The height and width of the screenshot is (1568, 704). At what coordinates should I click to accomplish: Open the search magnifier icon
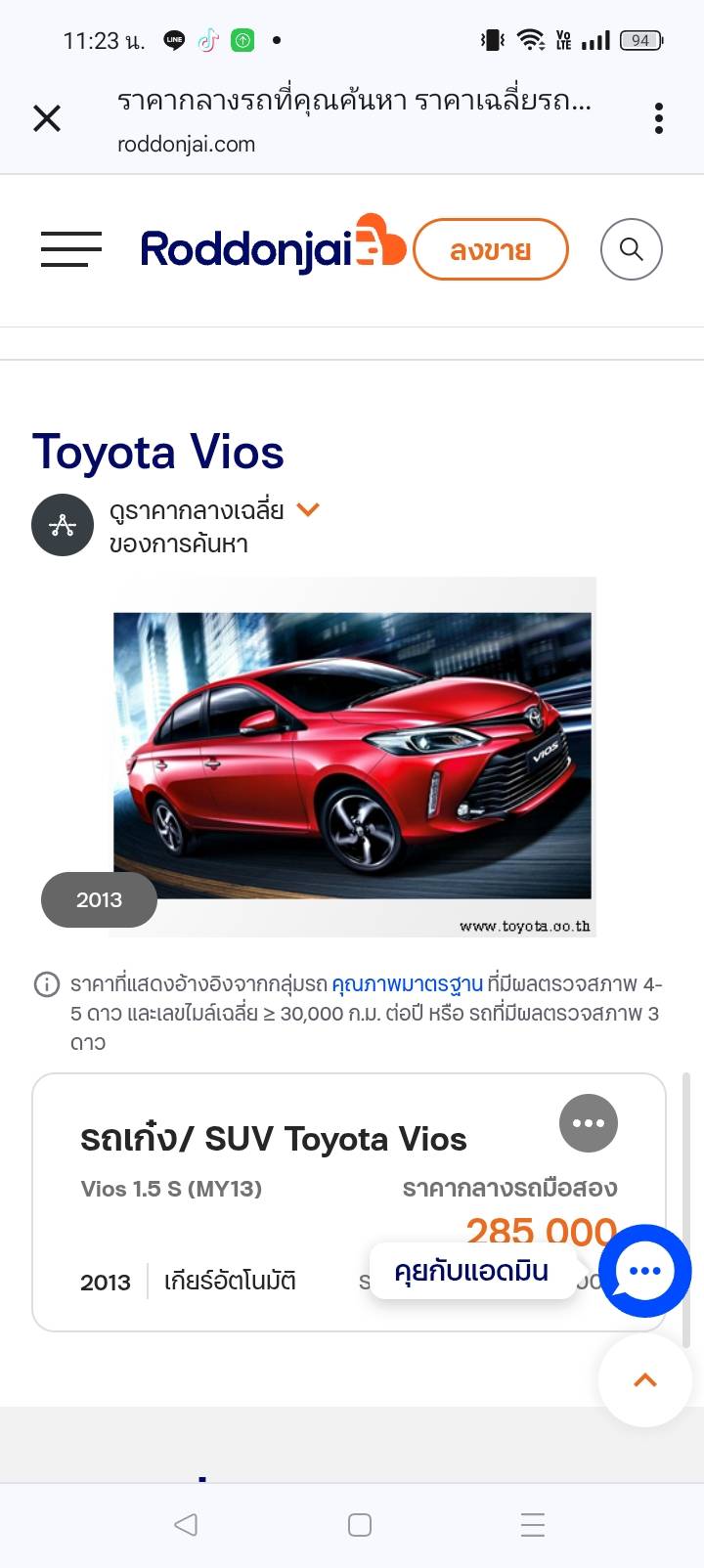(x=632, y=249)
